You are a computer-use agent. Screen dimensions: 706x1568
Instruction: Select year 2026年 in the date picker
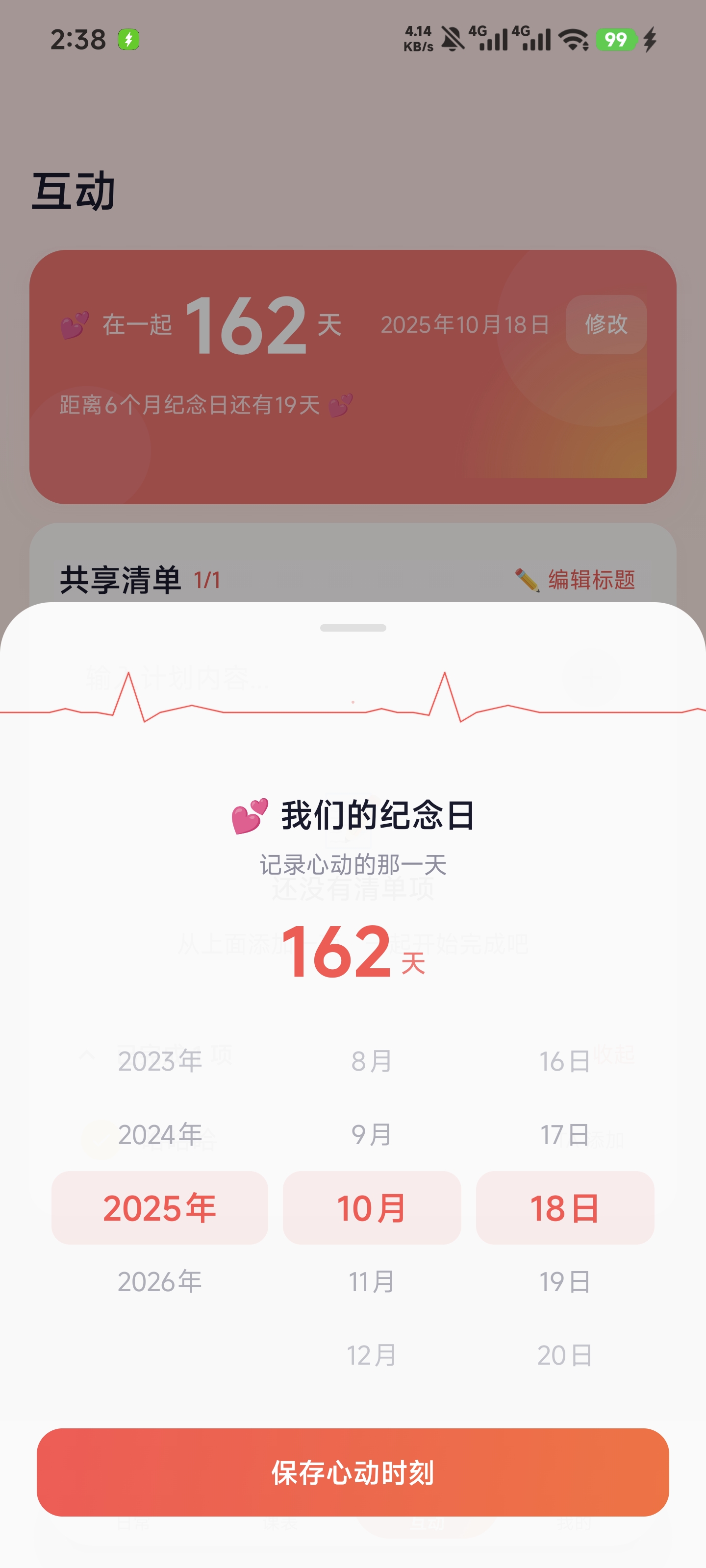(x=160, y=1282)
